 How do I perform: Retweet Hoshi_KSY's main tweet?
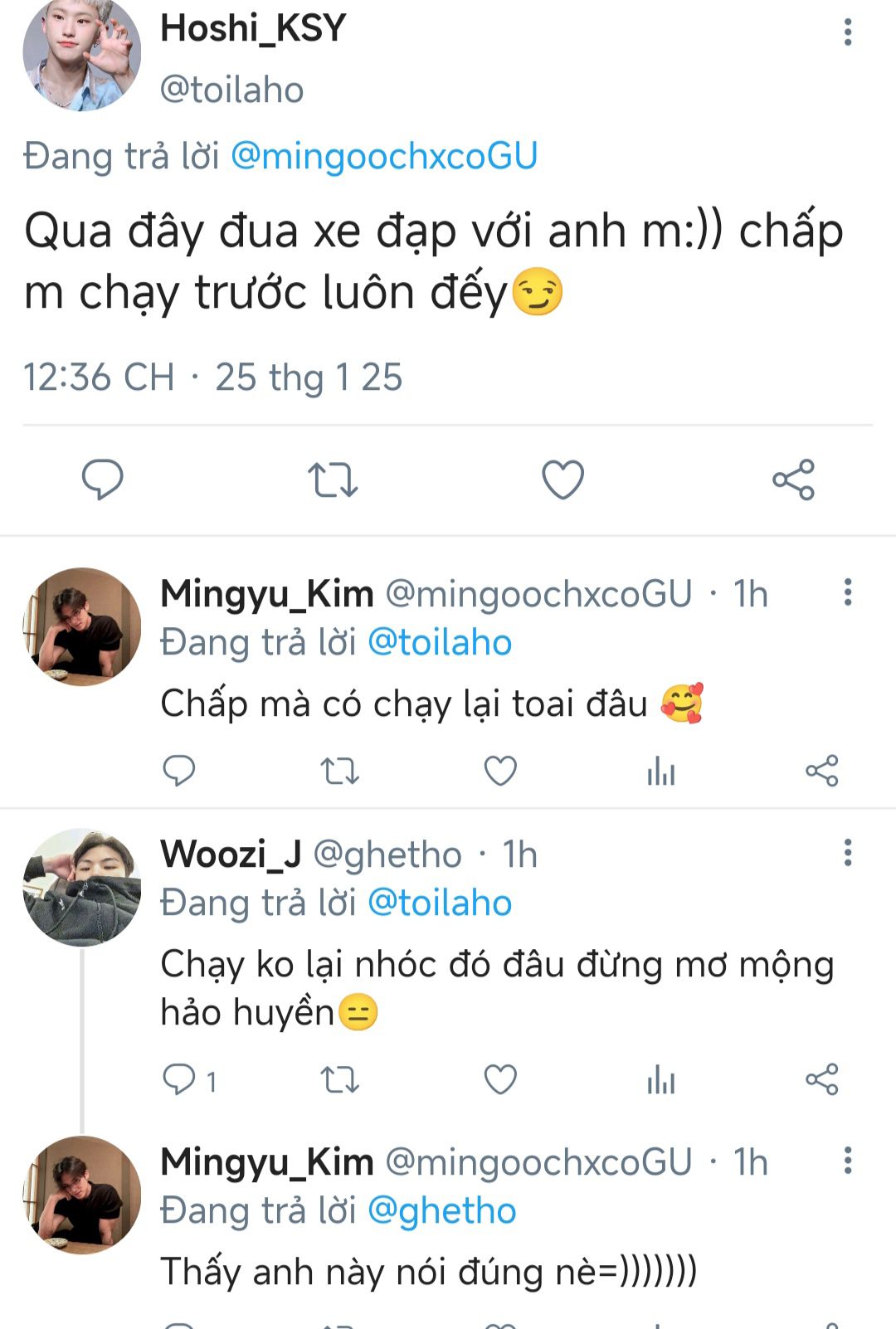(x=333, y=480)
